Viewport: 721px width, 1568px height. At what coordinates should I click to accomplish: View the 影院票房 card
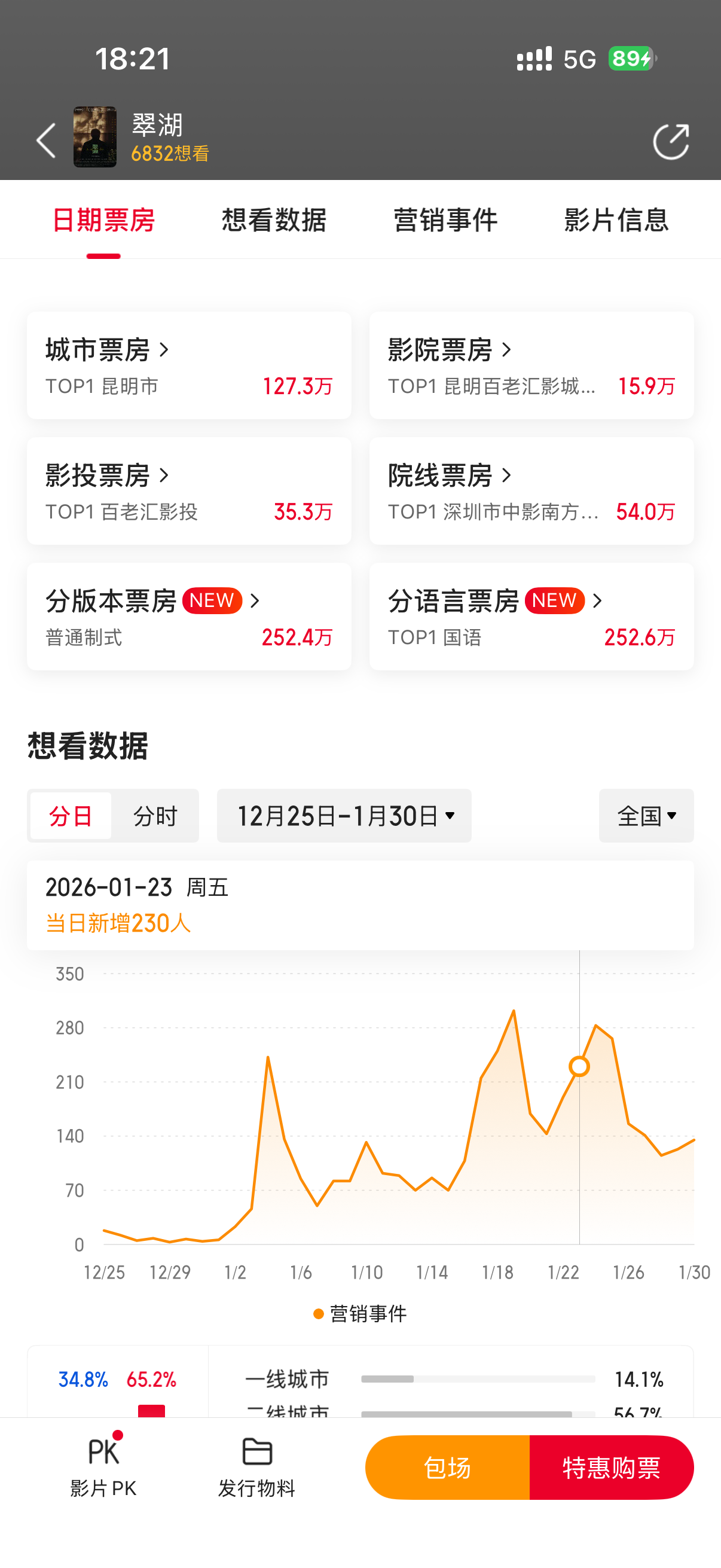click(531, 365)
